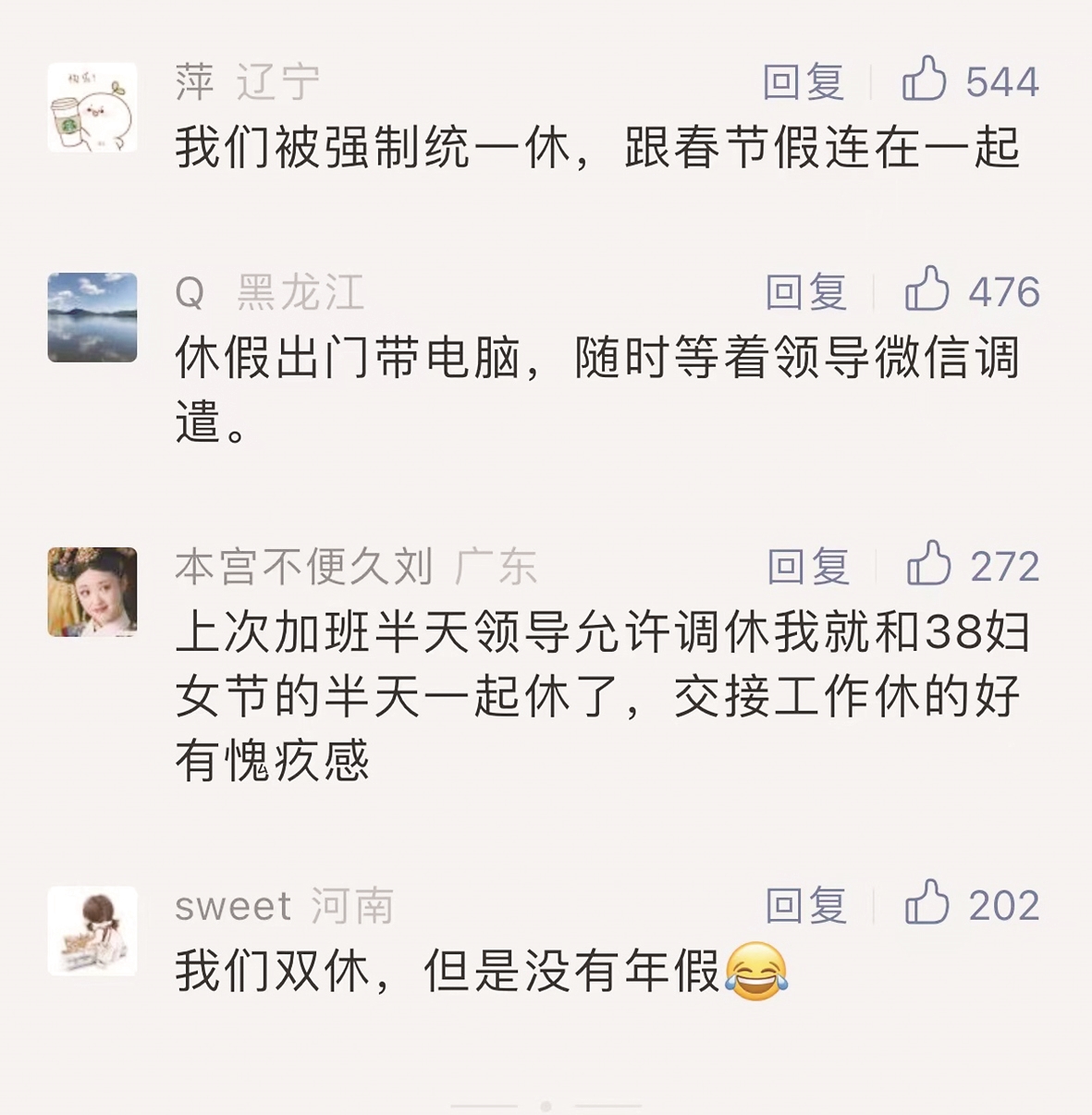Reply to sweet's comment from 河南
Viewport: 1092px width, 1115px height.
point(805,905)
